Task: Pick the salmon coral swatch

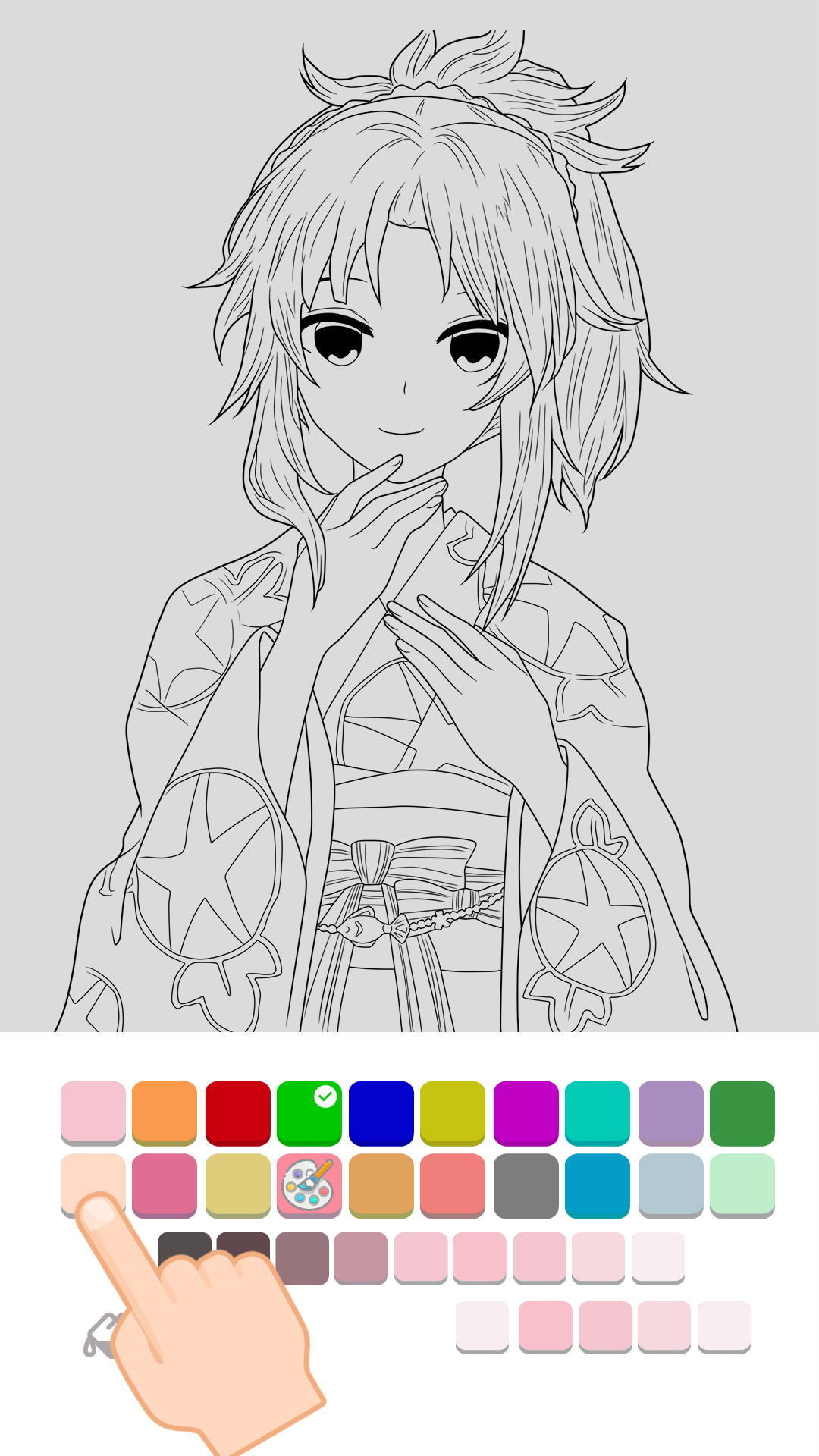Action: [453, 1185]
